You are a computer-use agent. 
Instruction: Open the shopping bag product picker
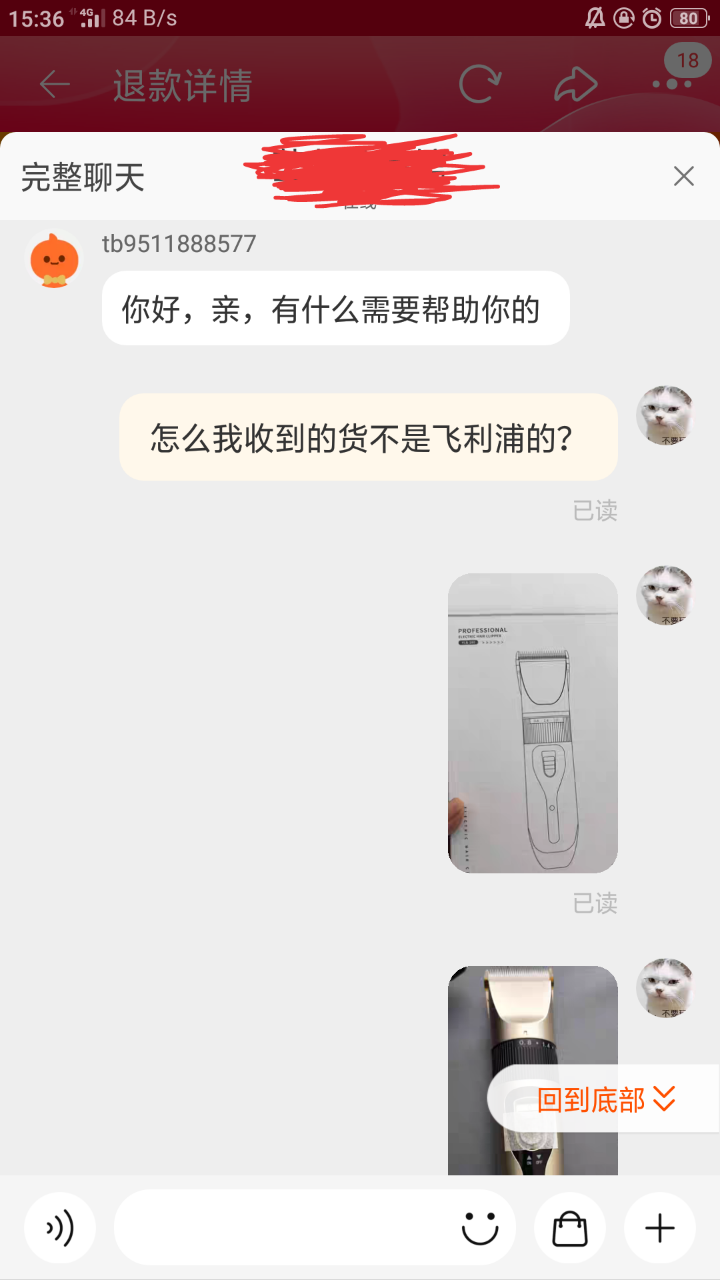(x=570, y=1228)
